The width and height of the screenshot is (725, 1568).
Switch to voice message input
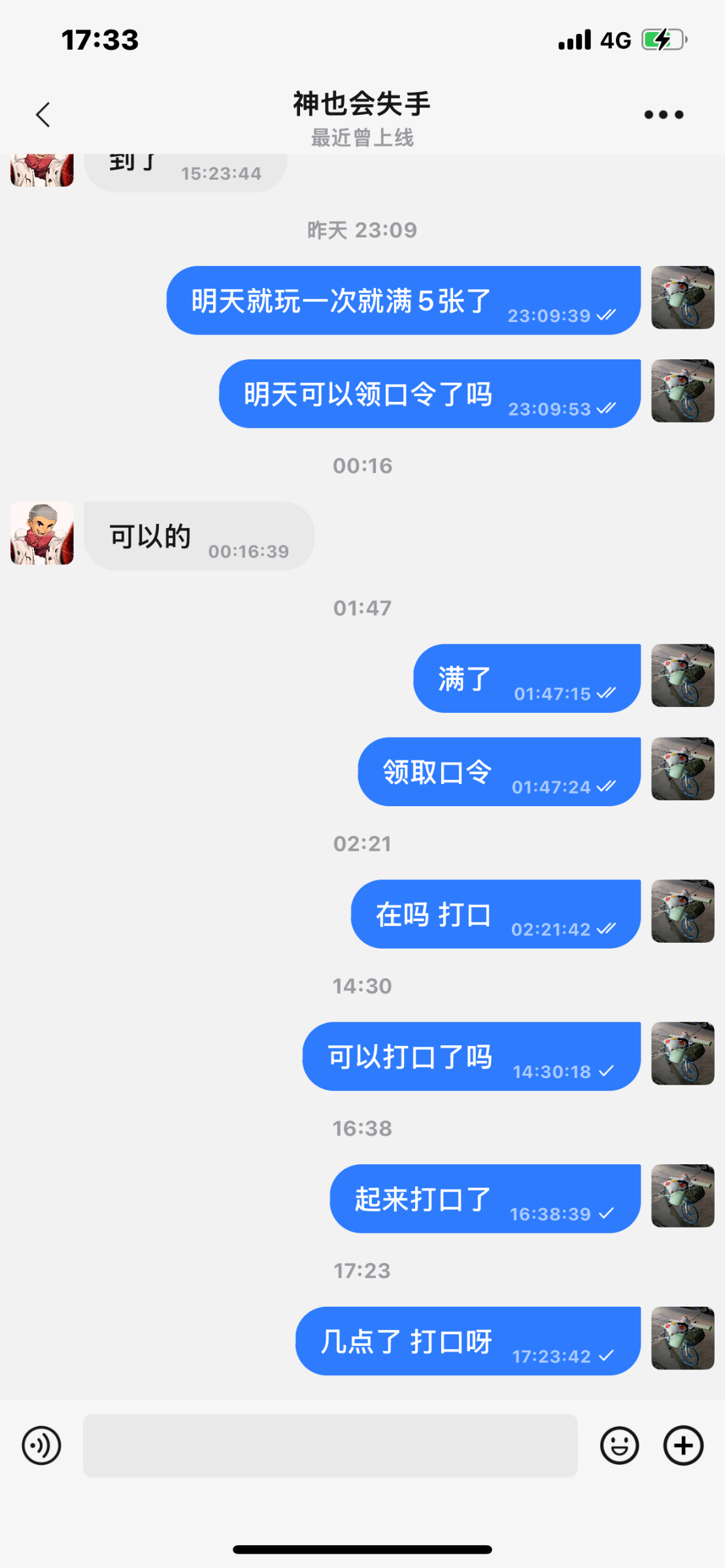(41, 1445)
